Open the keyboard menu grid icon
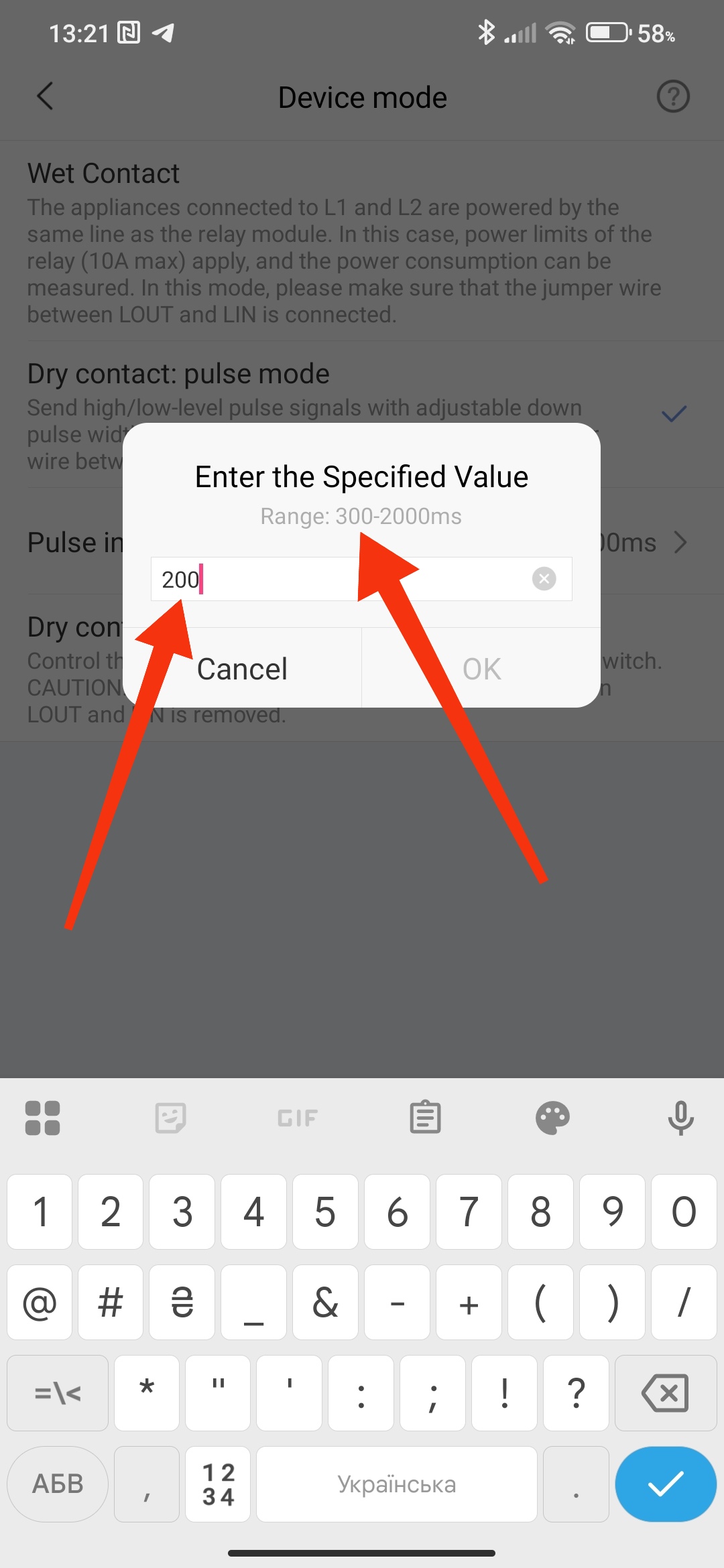Image resolution: width=724 pixels, height=1568 pixels. coord(43,1118)
